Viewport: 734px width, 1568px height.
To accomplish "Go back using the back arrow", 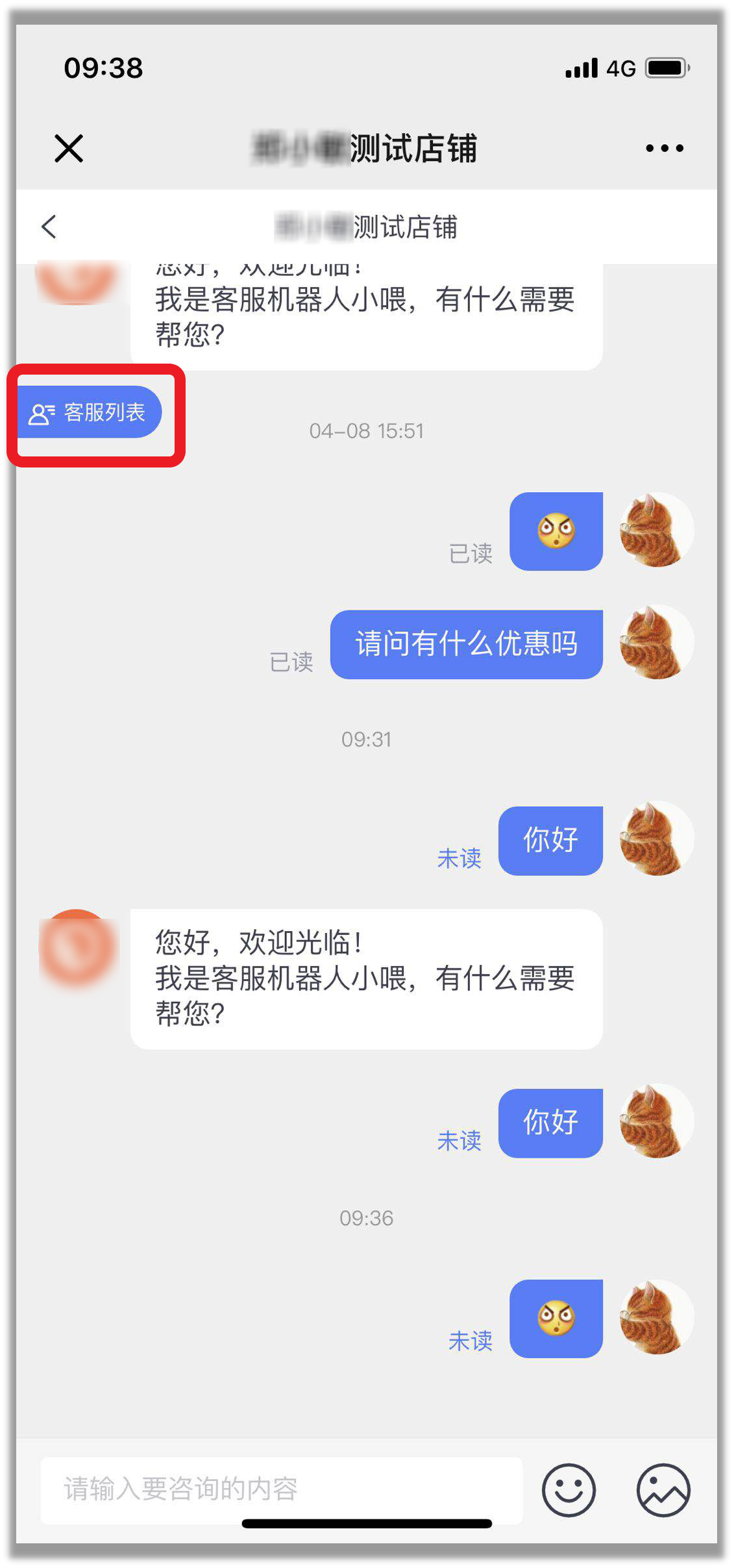I will click(x=49, y=227).
